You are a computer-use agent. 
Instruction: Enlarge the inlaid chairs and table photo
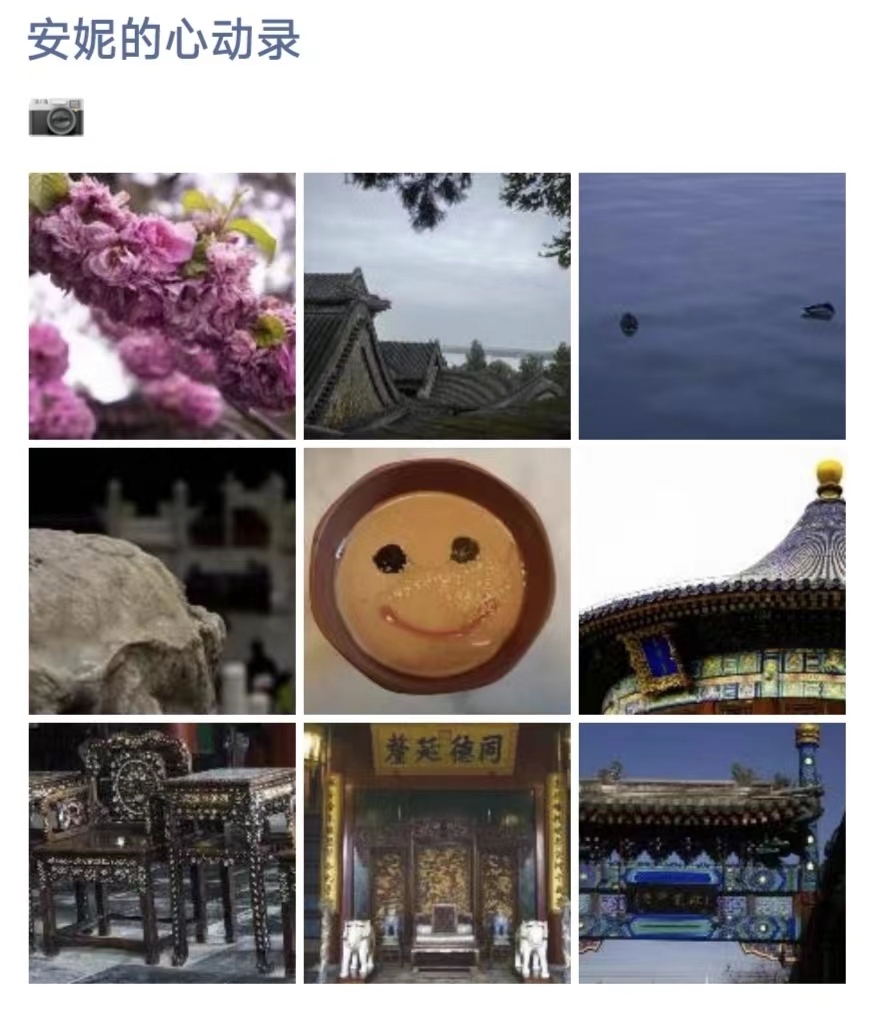[x=162, y=853]
